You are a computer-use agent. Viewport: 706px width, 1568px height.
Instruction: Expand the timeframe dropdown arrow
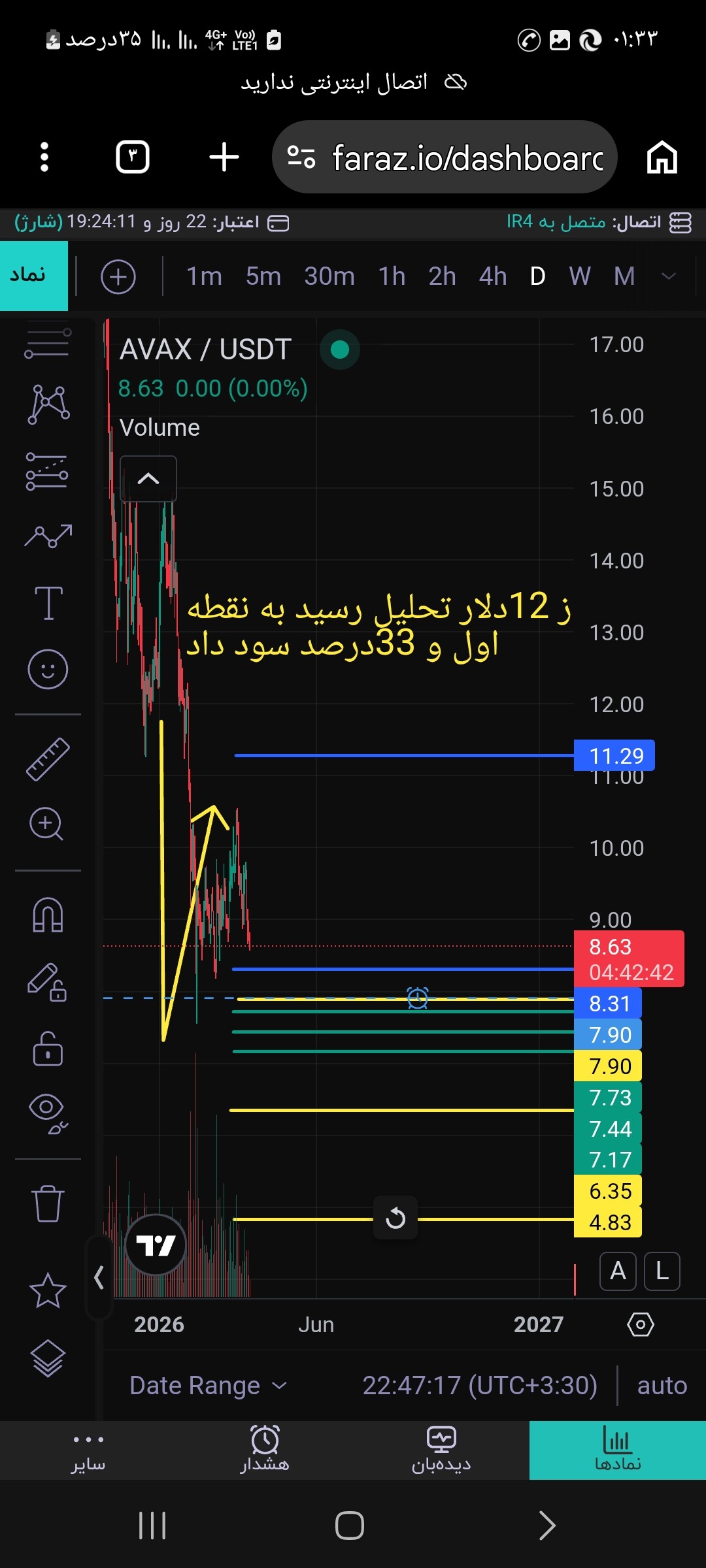(x=669, y=276)
